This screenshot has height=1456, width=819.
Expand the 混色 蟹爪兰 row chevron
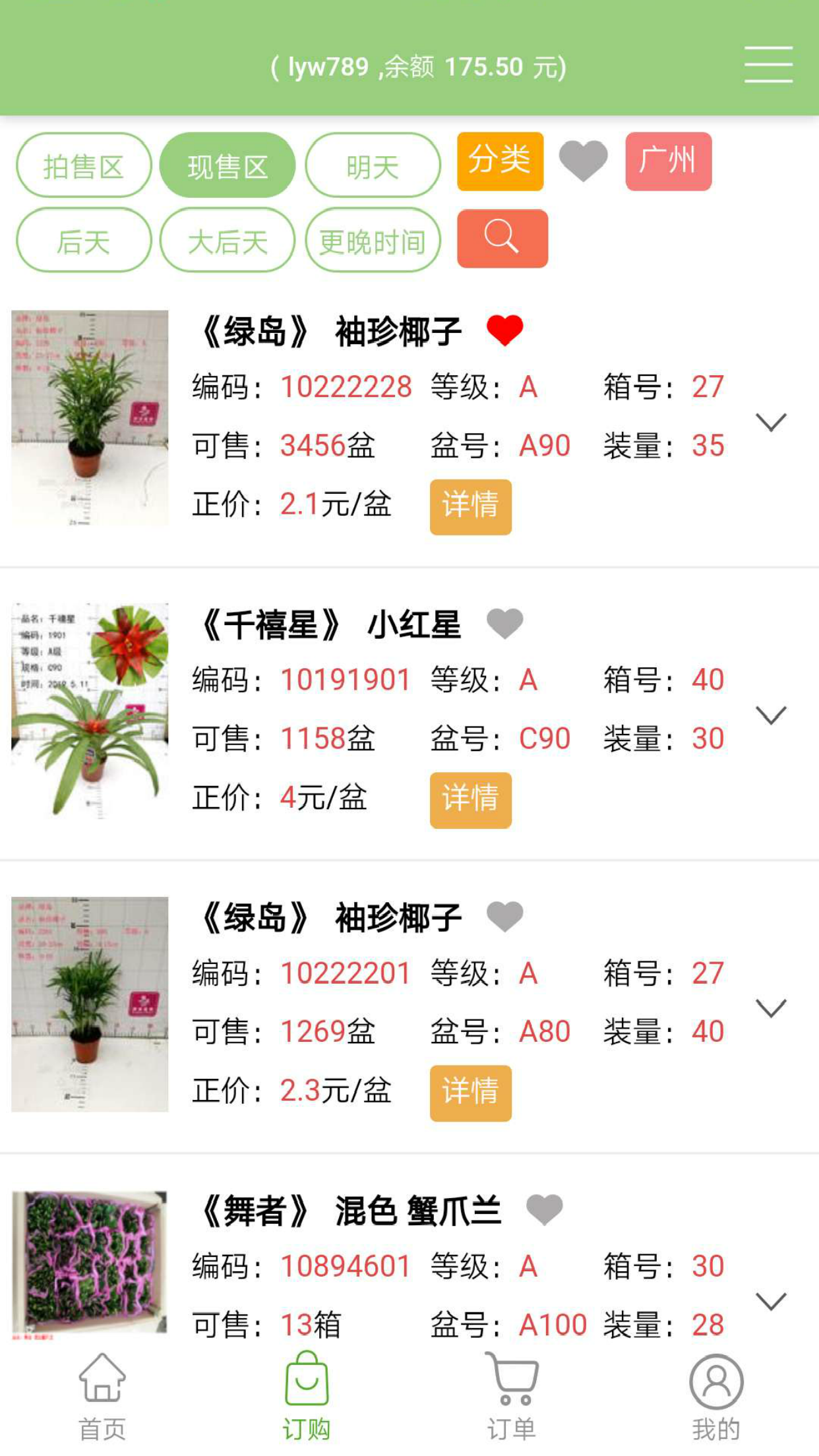770,1301
